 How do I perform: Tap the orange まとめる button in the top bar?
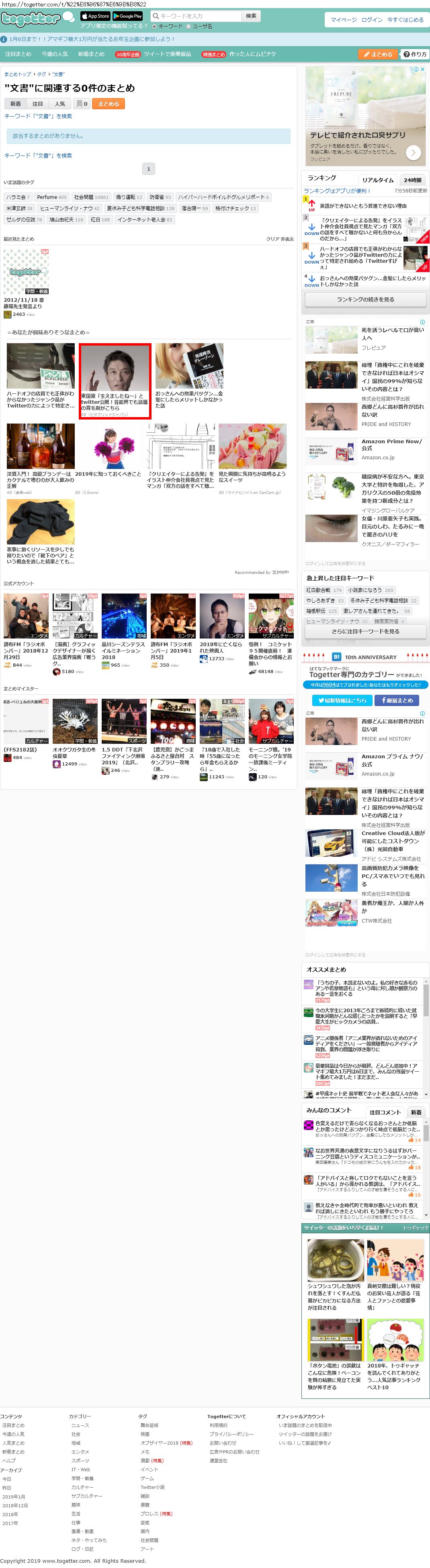point(378,54)
